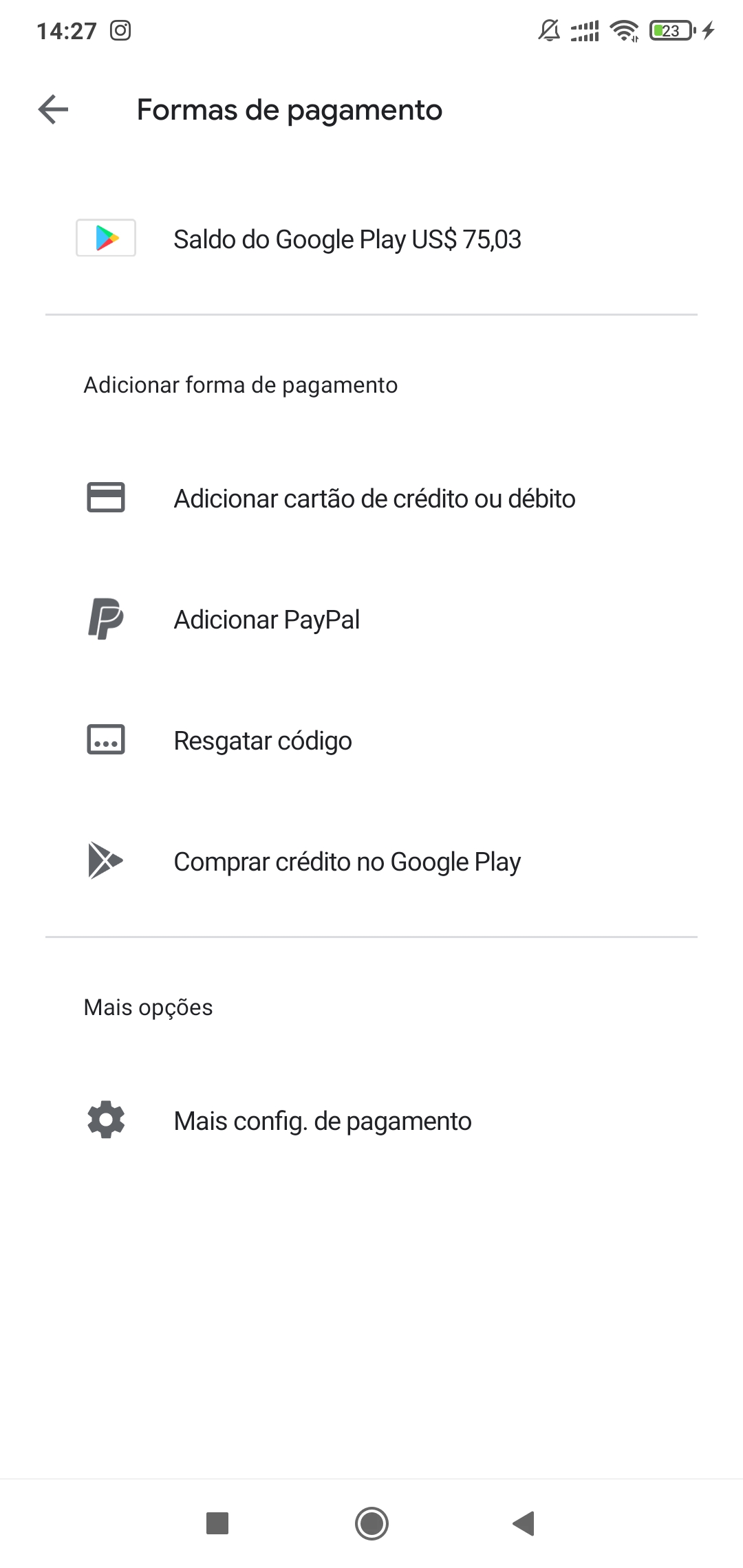Viewport: 743px width, 1568px height.
Task: Select Adicionar cartão de crédito ou débito
Action: (374, 499)
